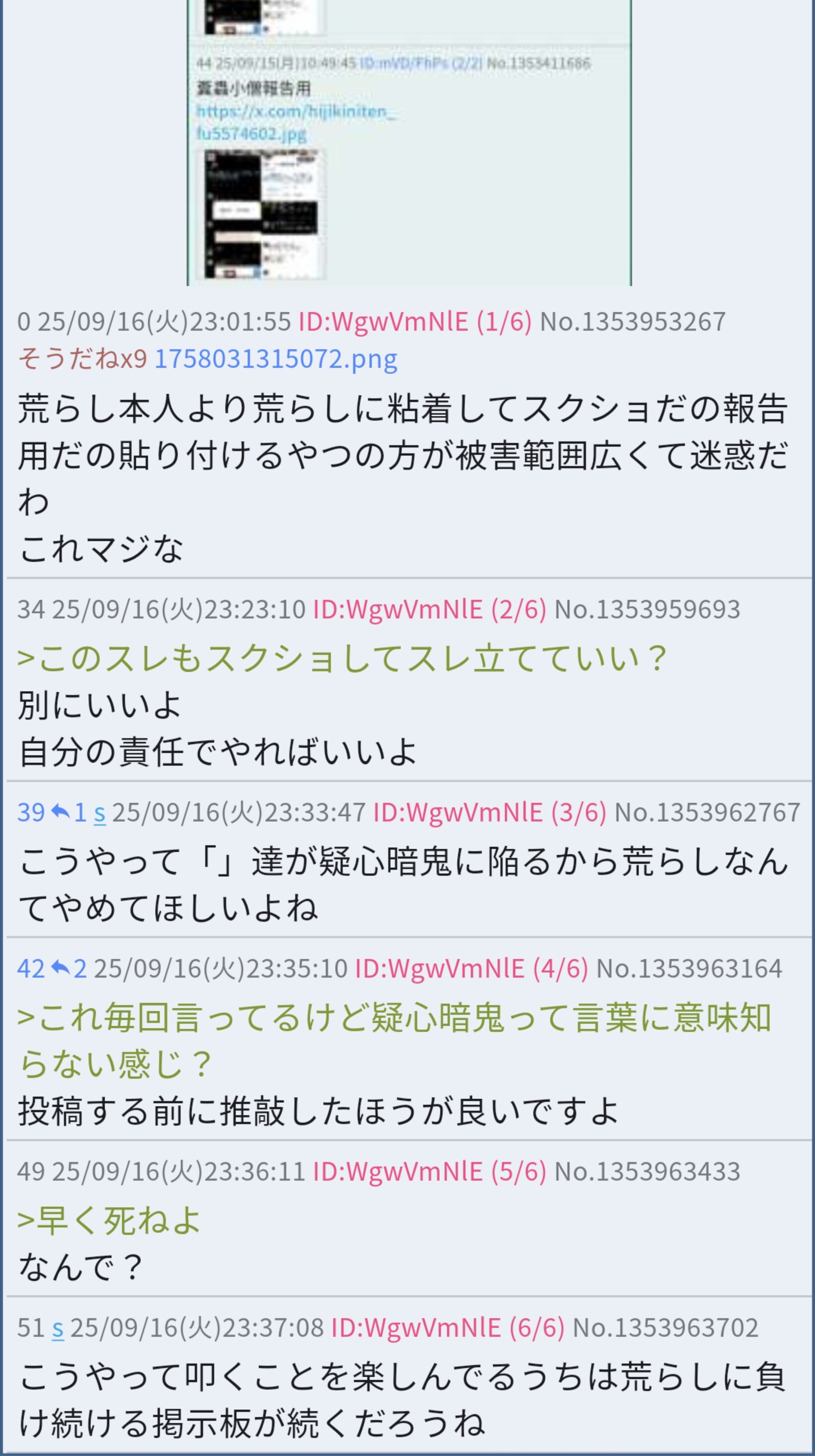The height and width of the screenshot is (1456, 815).
Task: Open the ID:WgwVmNlE (6/6) link
Action: (x=447, y=1328)
